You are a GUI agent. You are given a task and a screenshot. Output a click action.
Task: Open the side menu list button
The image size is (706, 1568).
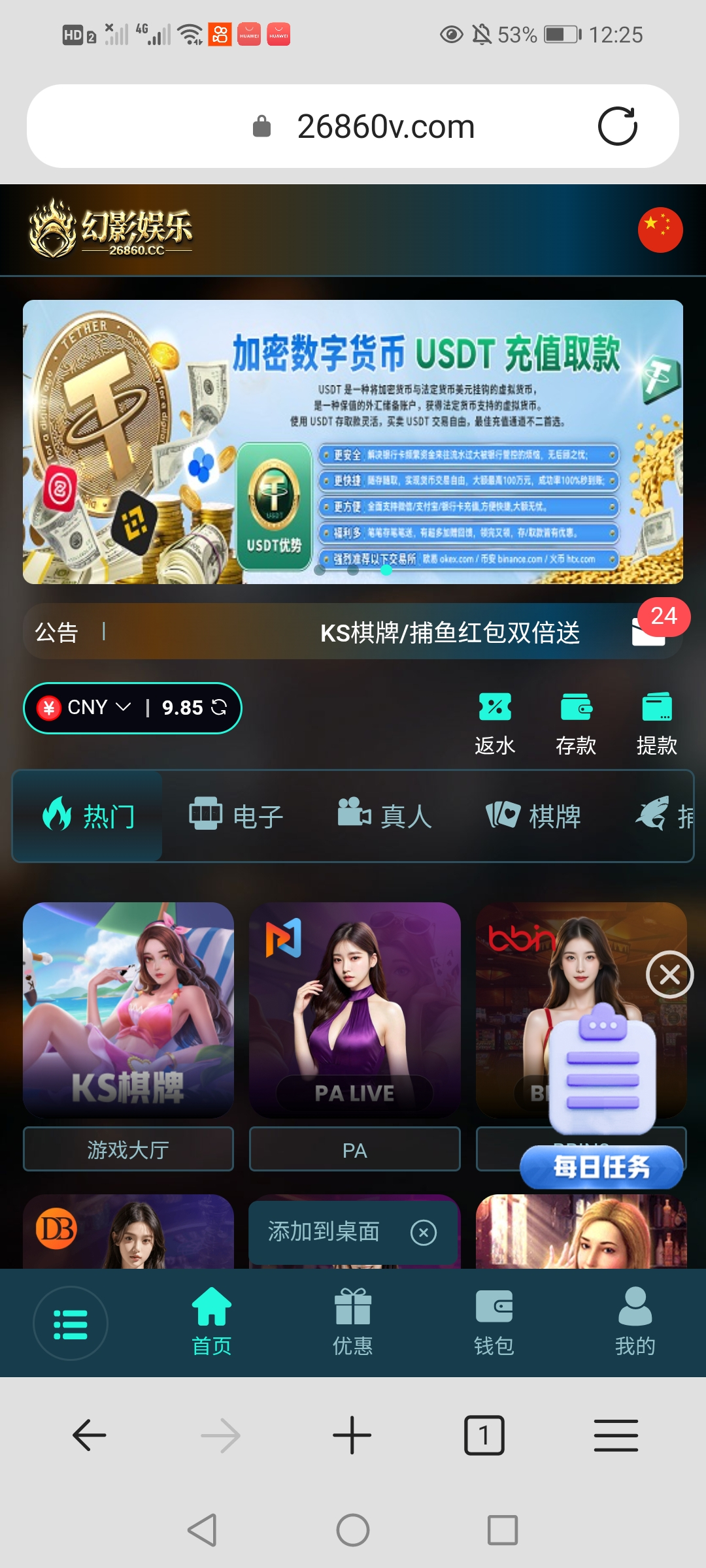click(x=71, y=1324)
